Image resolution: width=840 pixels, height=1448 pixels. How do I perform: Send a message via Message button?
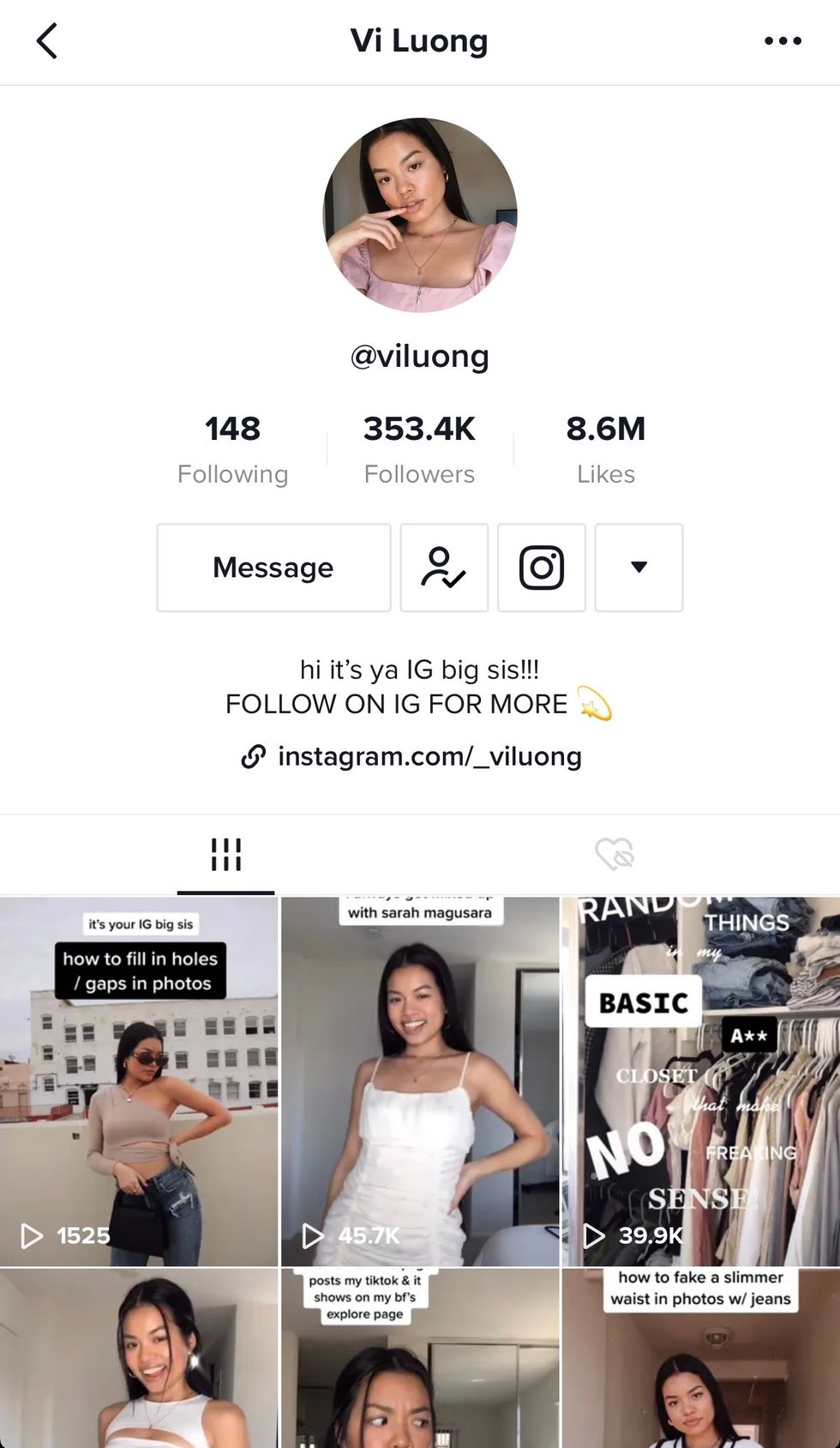tap(273, 568)
